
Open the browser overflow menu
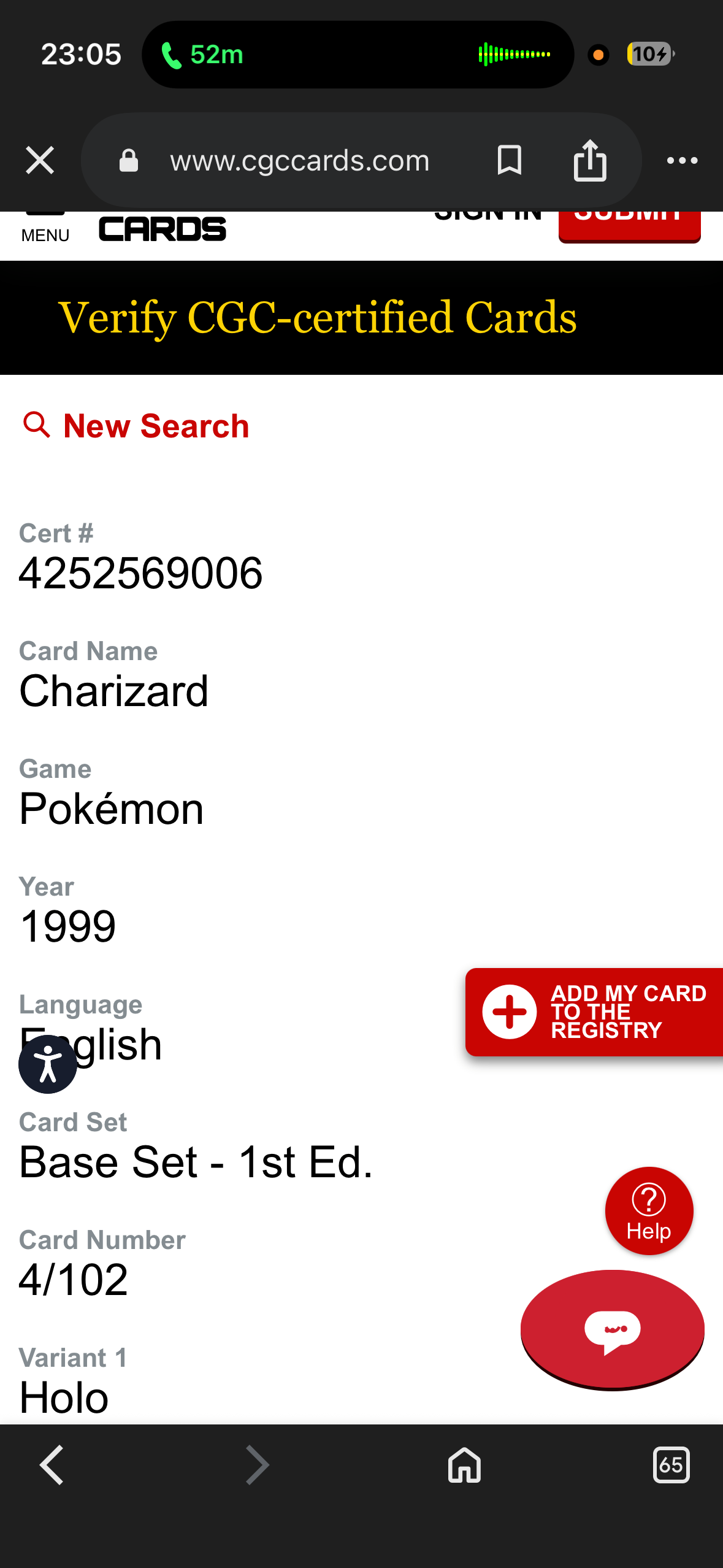point(682,160)
